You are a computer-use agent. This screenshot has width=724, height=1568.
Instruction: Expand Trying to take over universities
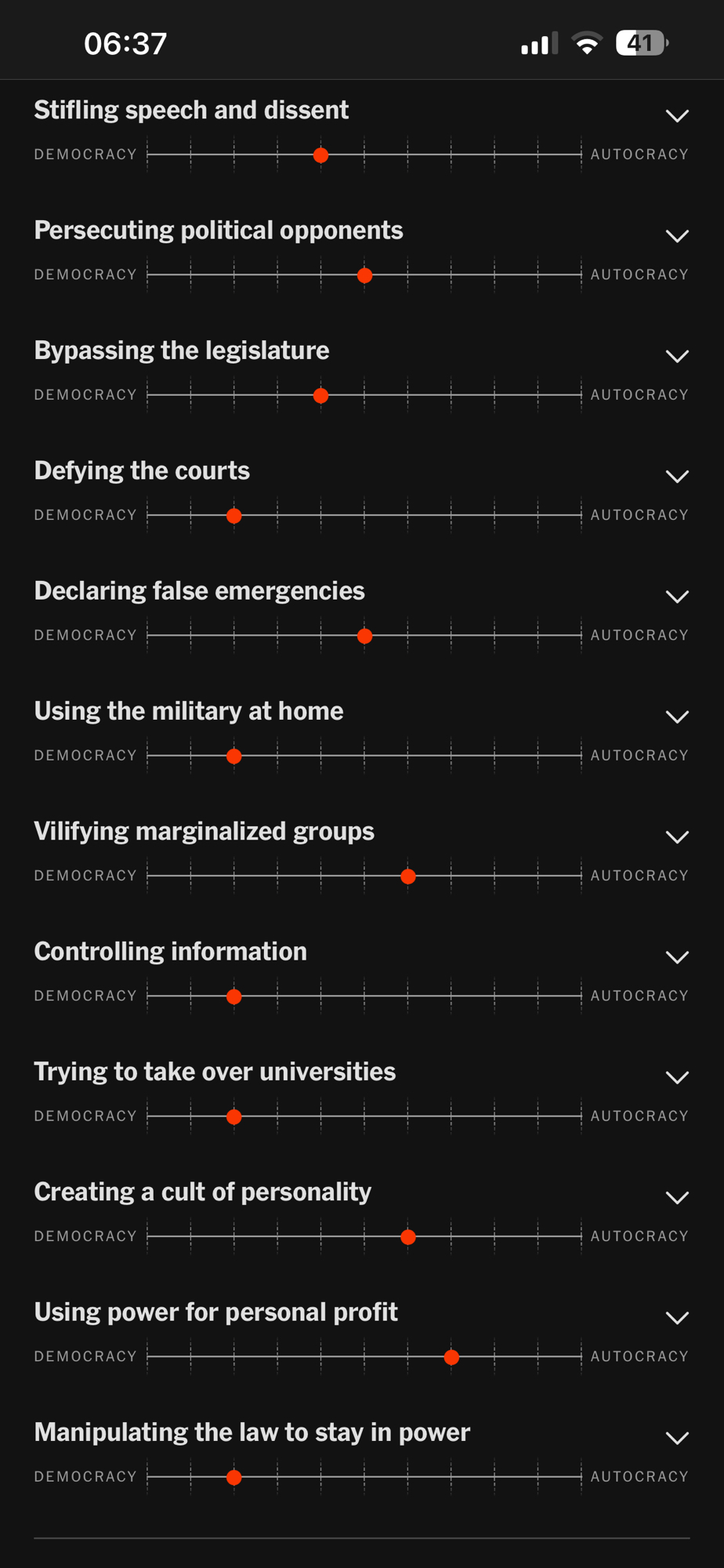[677, 1077]
